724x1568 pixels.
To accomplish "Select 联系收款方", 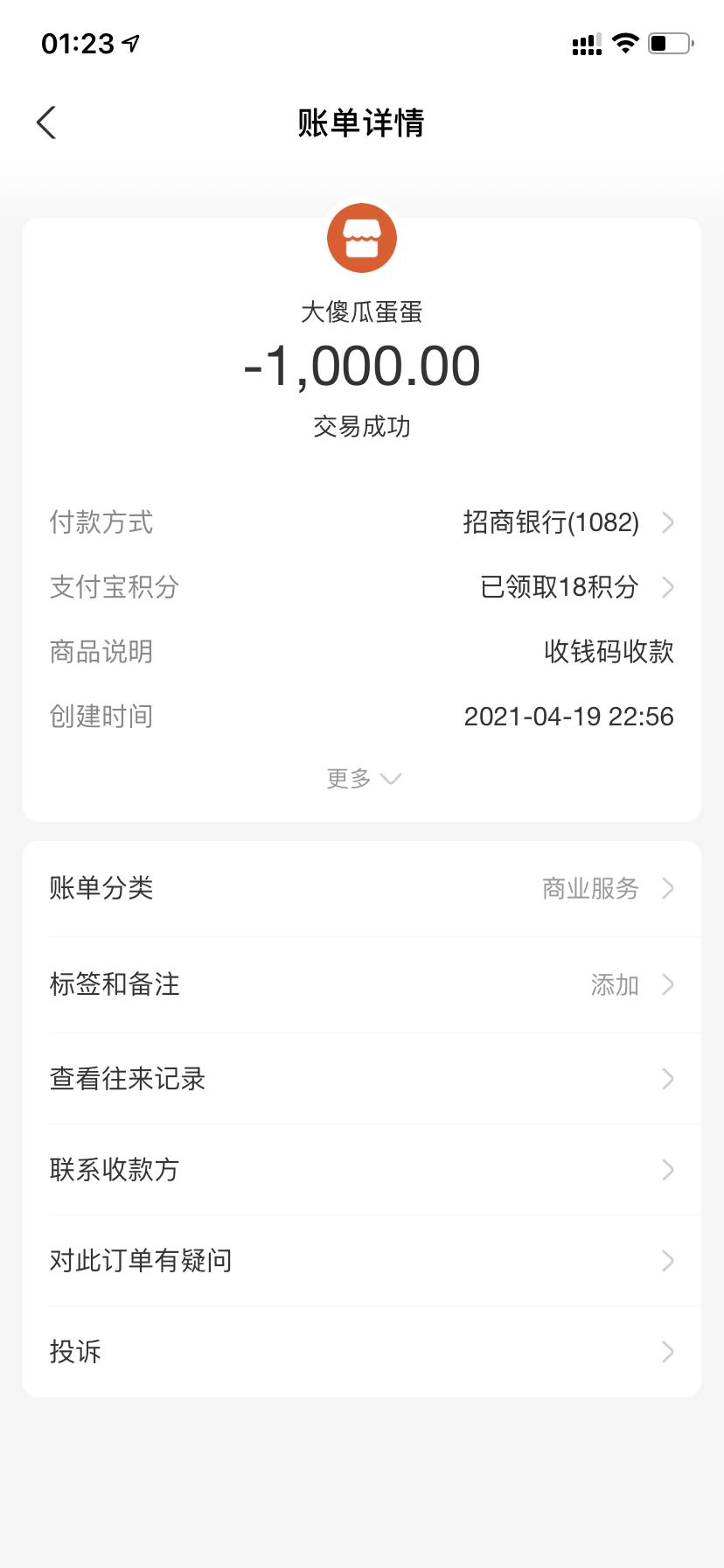I will pos(362,1170).
